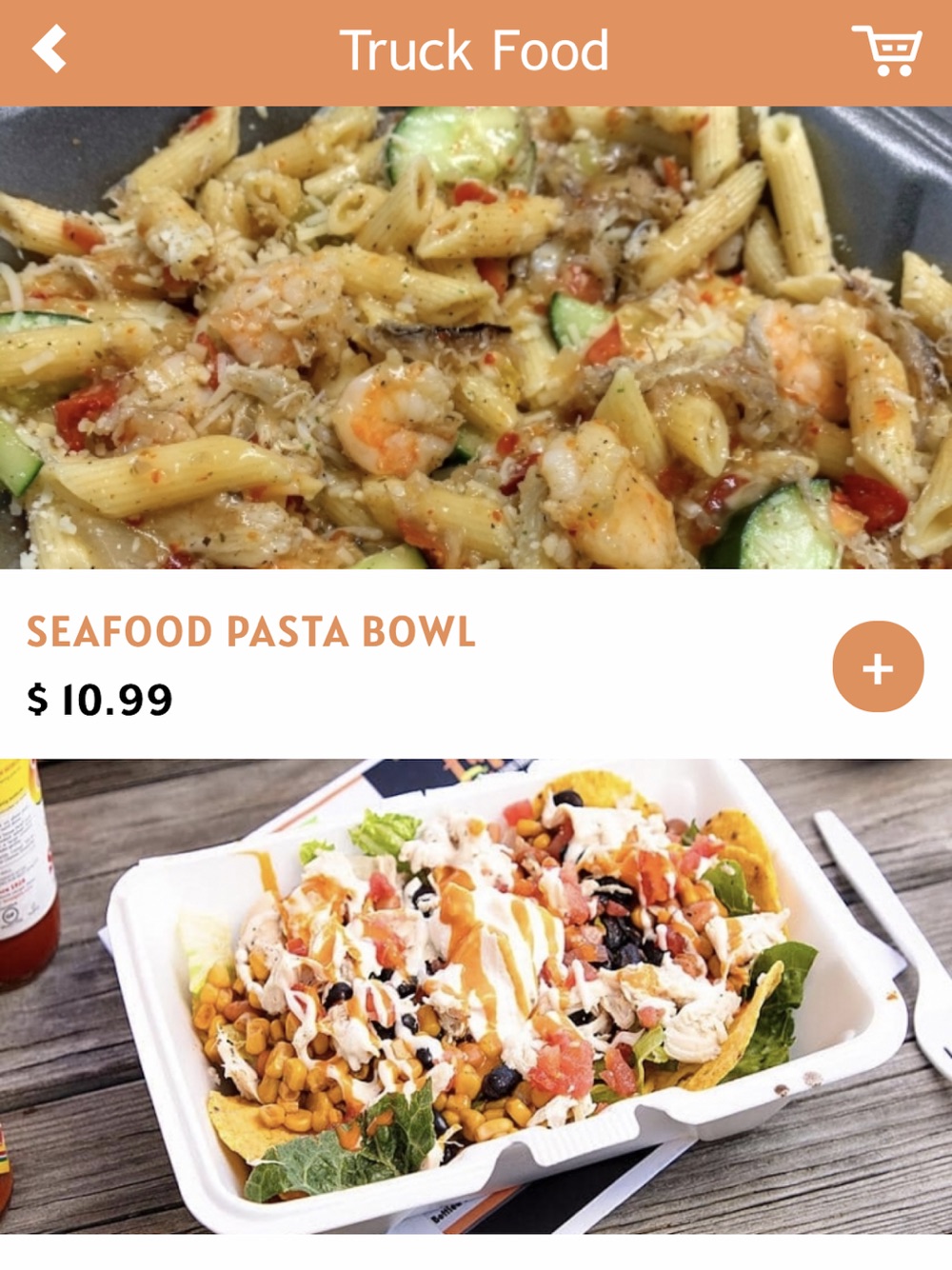This screenshot has height=1270, width=952.
Task: Add Seafood Pasta Bowl to cart
Action: click(x=877, y=667)
